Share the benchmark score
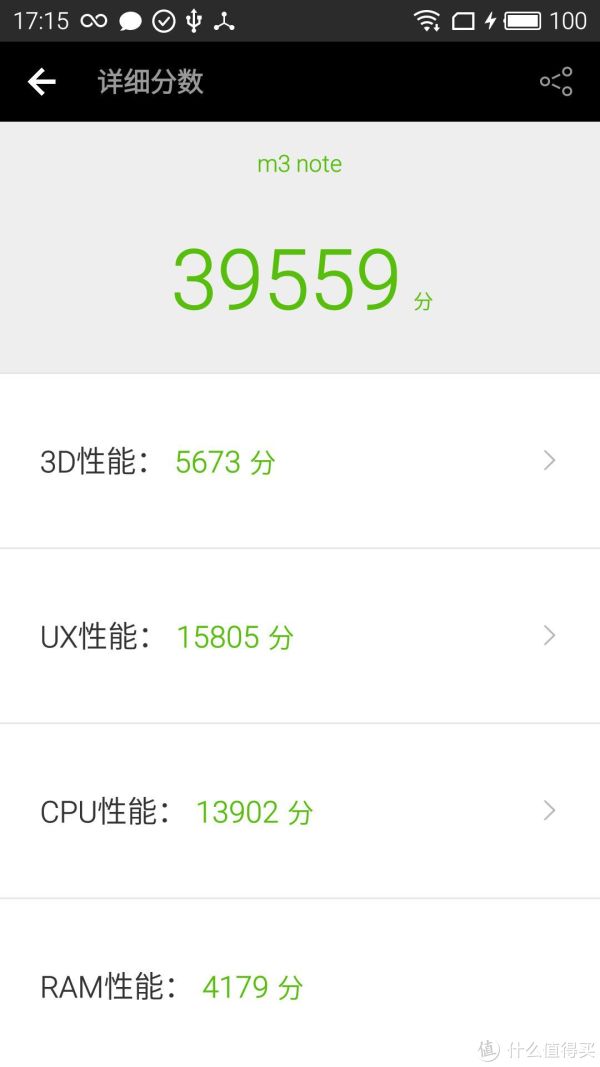Image resolution: width=600 pixels, height=1067 pixels. pos(556,82)
